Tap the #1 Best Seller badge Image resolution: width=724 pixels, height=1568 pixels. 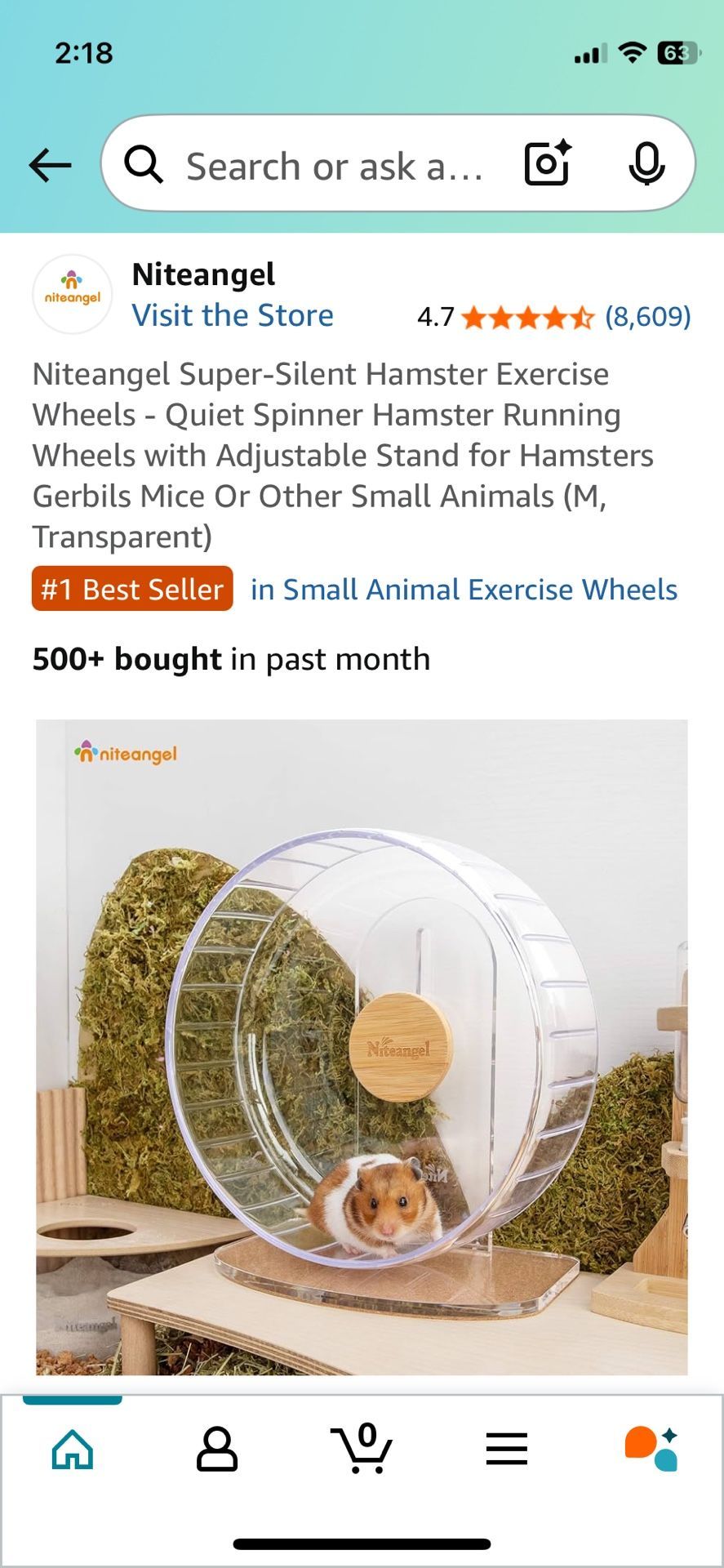coord(131,589)
